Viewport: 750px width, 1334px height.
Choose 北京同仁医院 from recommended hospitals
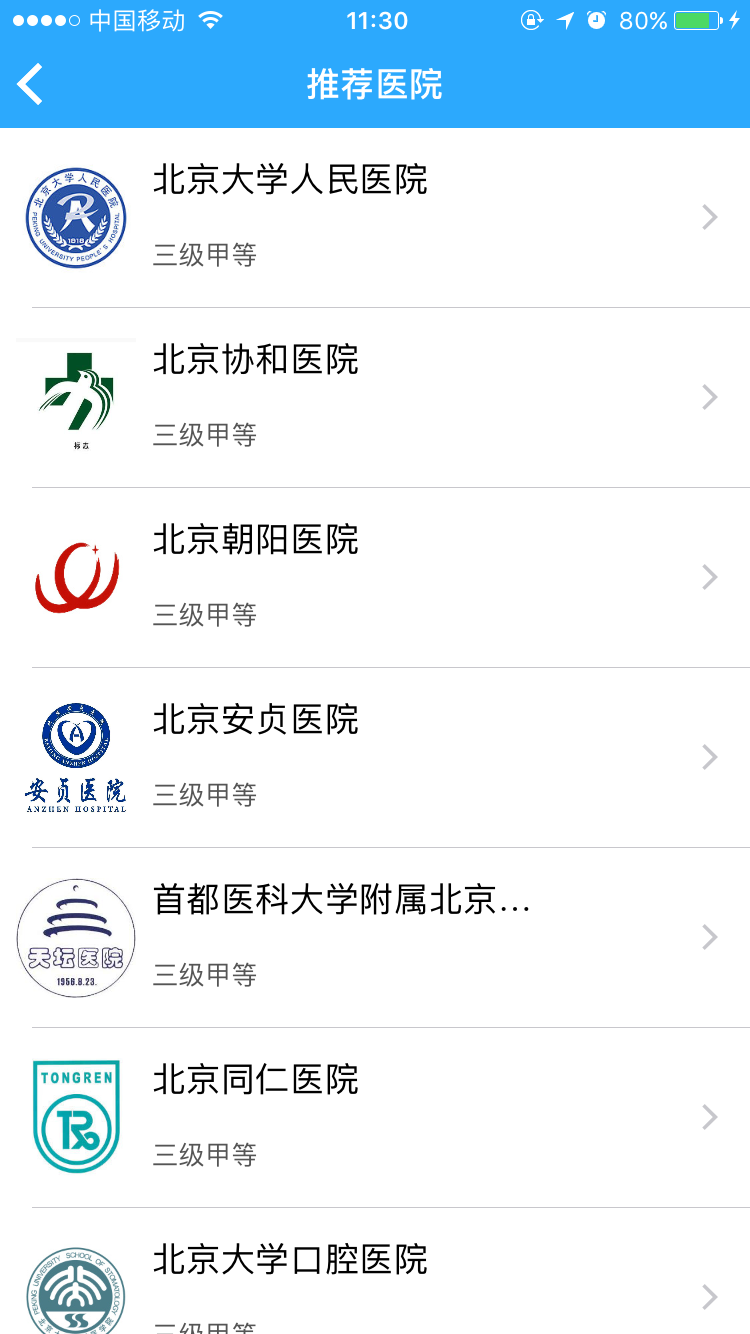coord(375,1117)
